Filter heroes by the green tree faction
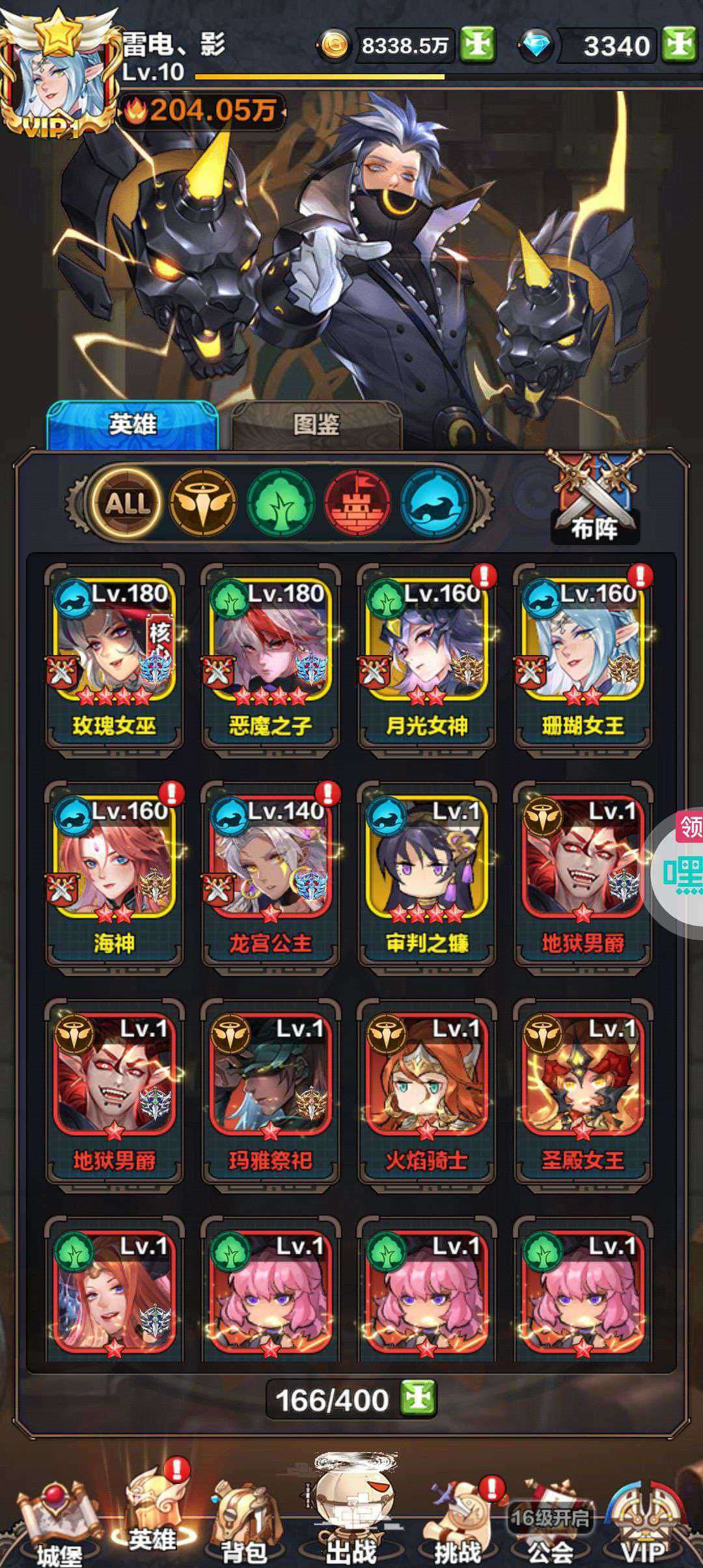703x1568 pixels. click(281, 503)
